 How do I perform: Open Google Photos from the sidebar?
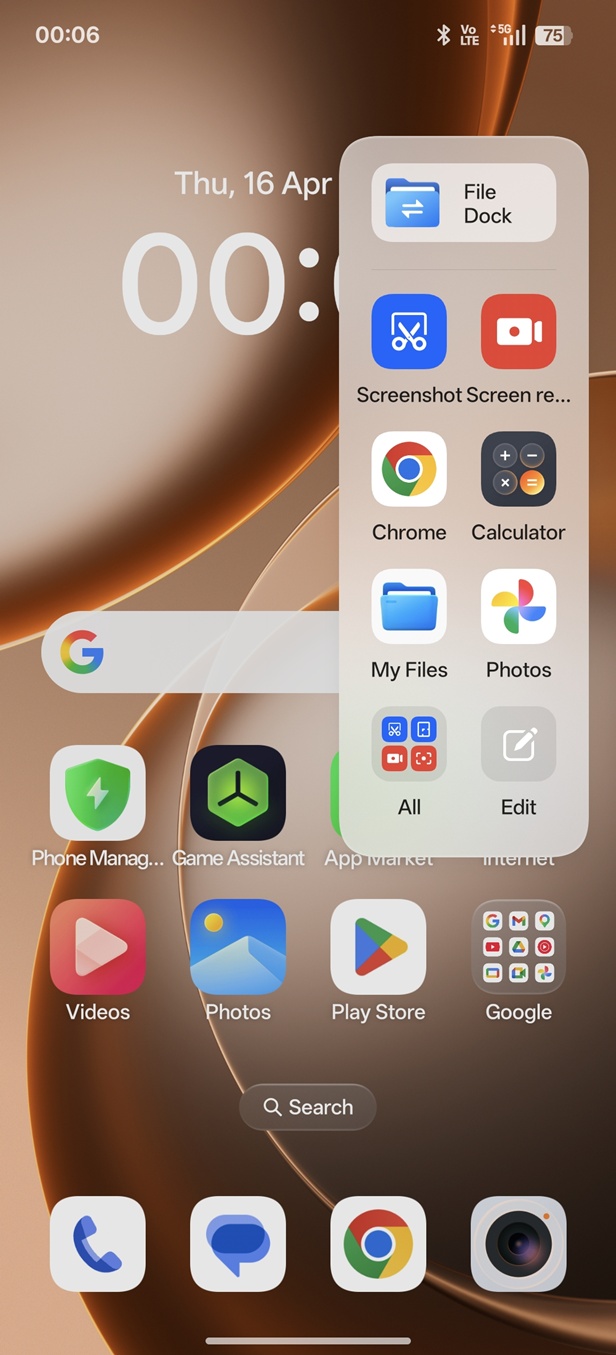click(x=518, y=607)
